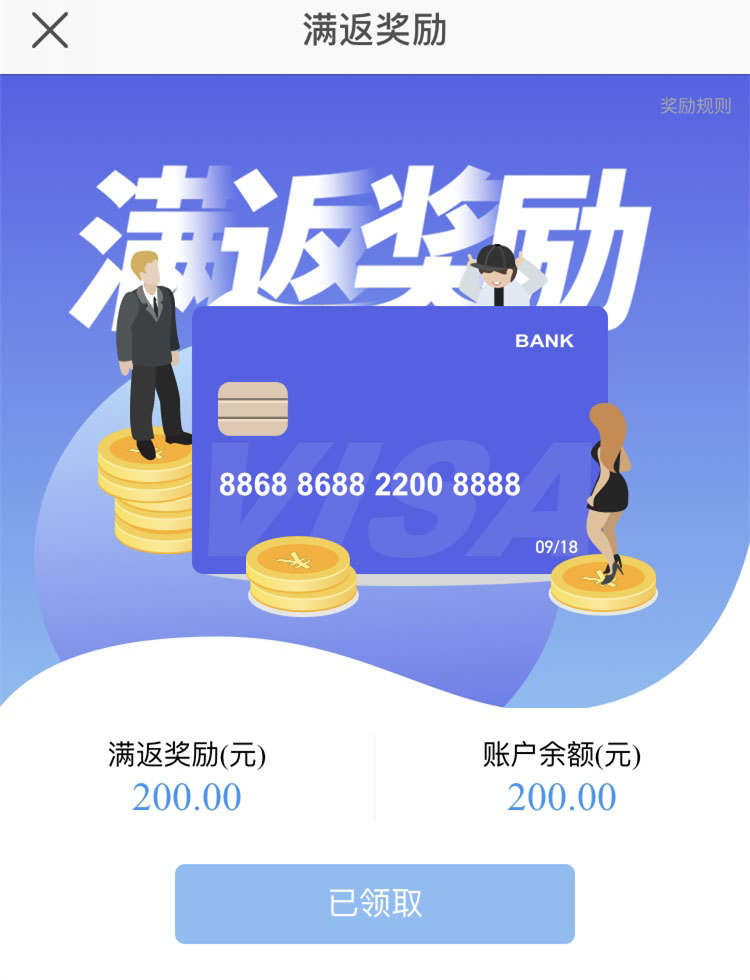Viewport: 750px width, 980px height.
Task: Tap the woman standing on the gold coin
Action: [x=608, y=480]
